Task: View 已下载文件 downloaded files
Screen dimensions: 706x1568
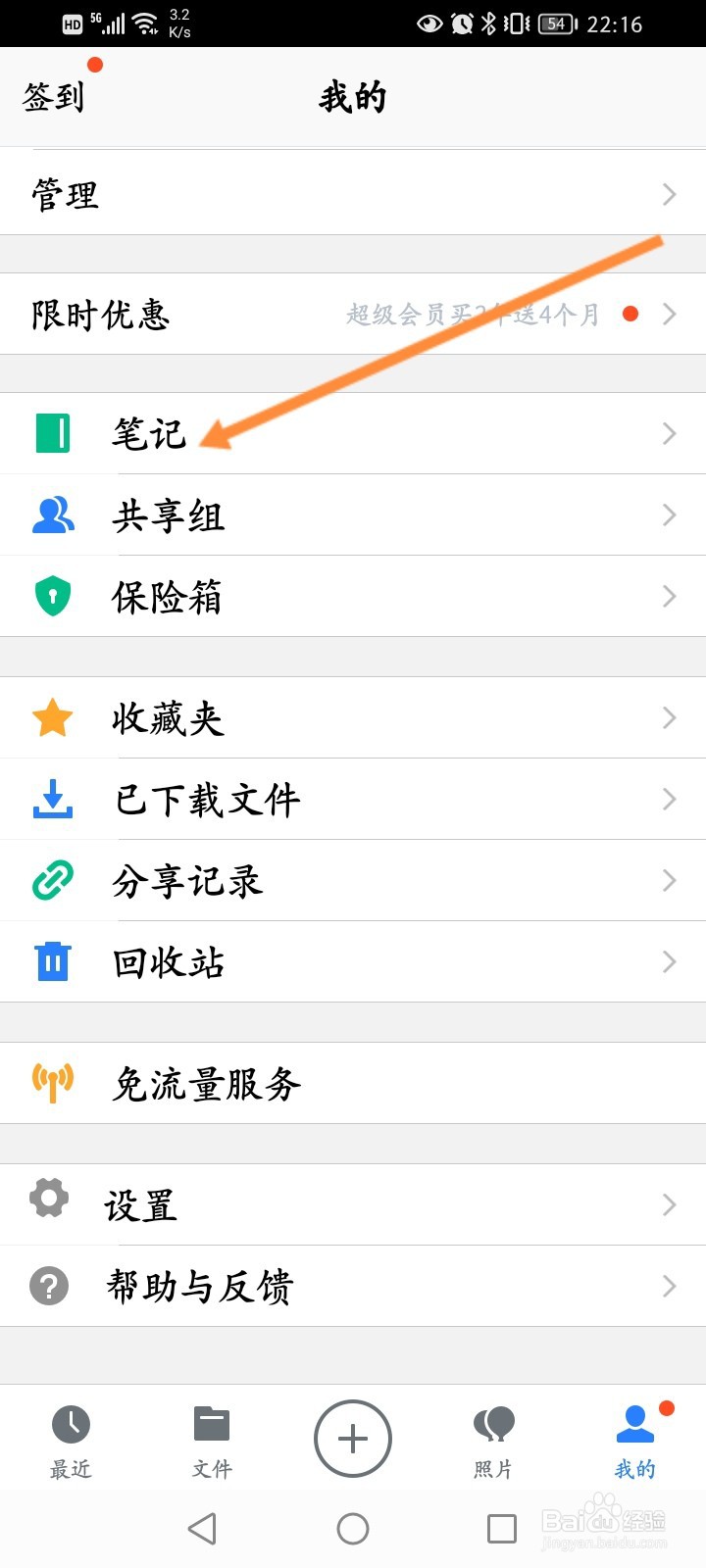Action: pos(353,799)
